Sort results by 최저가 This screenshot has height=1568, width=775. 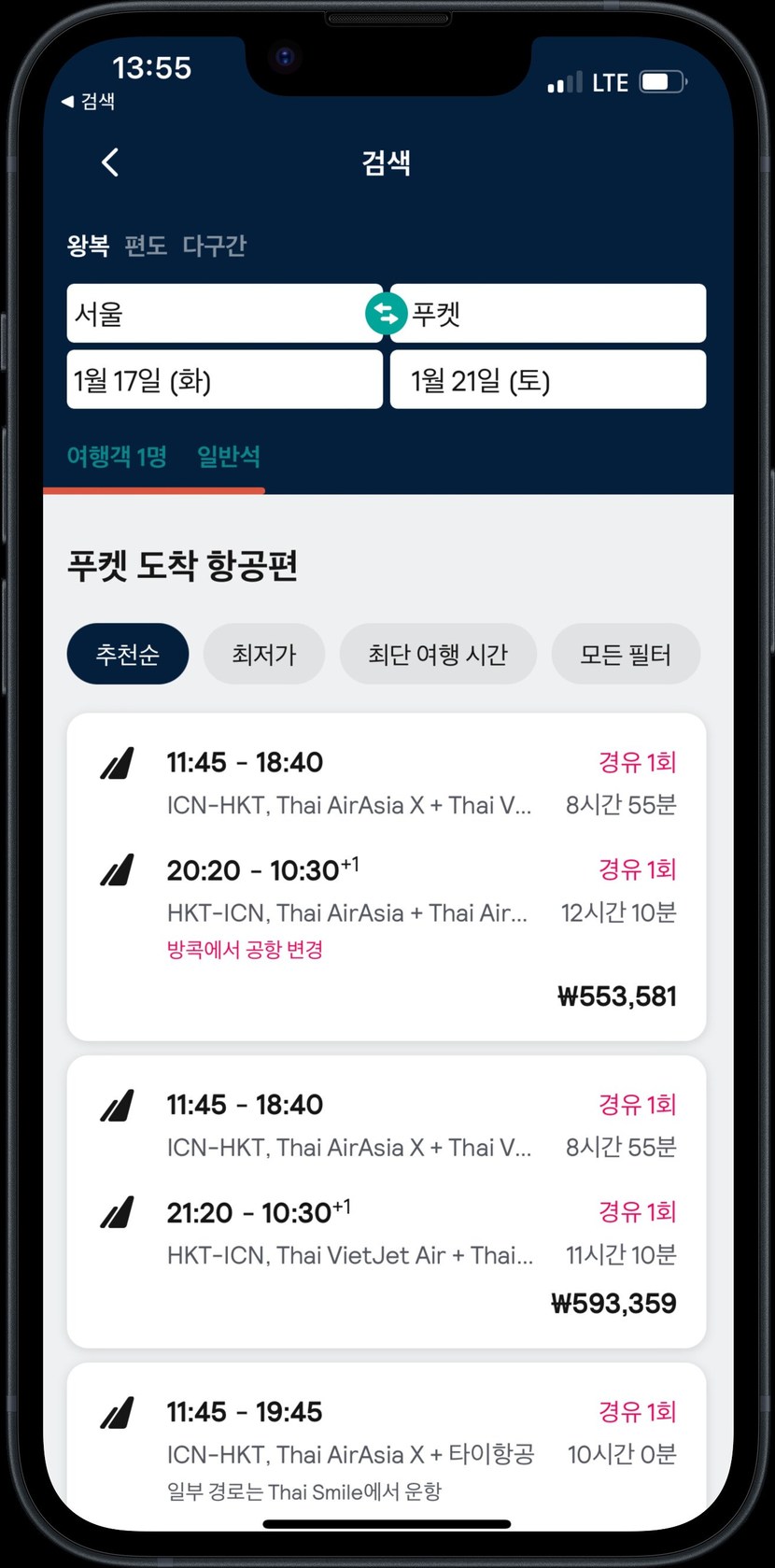coord(264,654)
